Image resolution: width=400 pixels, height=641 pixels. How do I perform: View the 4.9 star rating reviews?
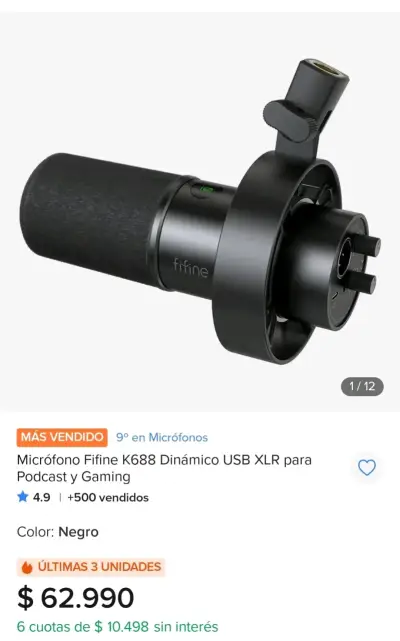pyautogui.click(x=34, y=498)
